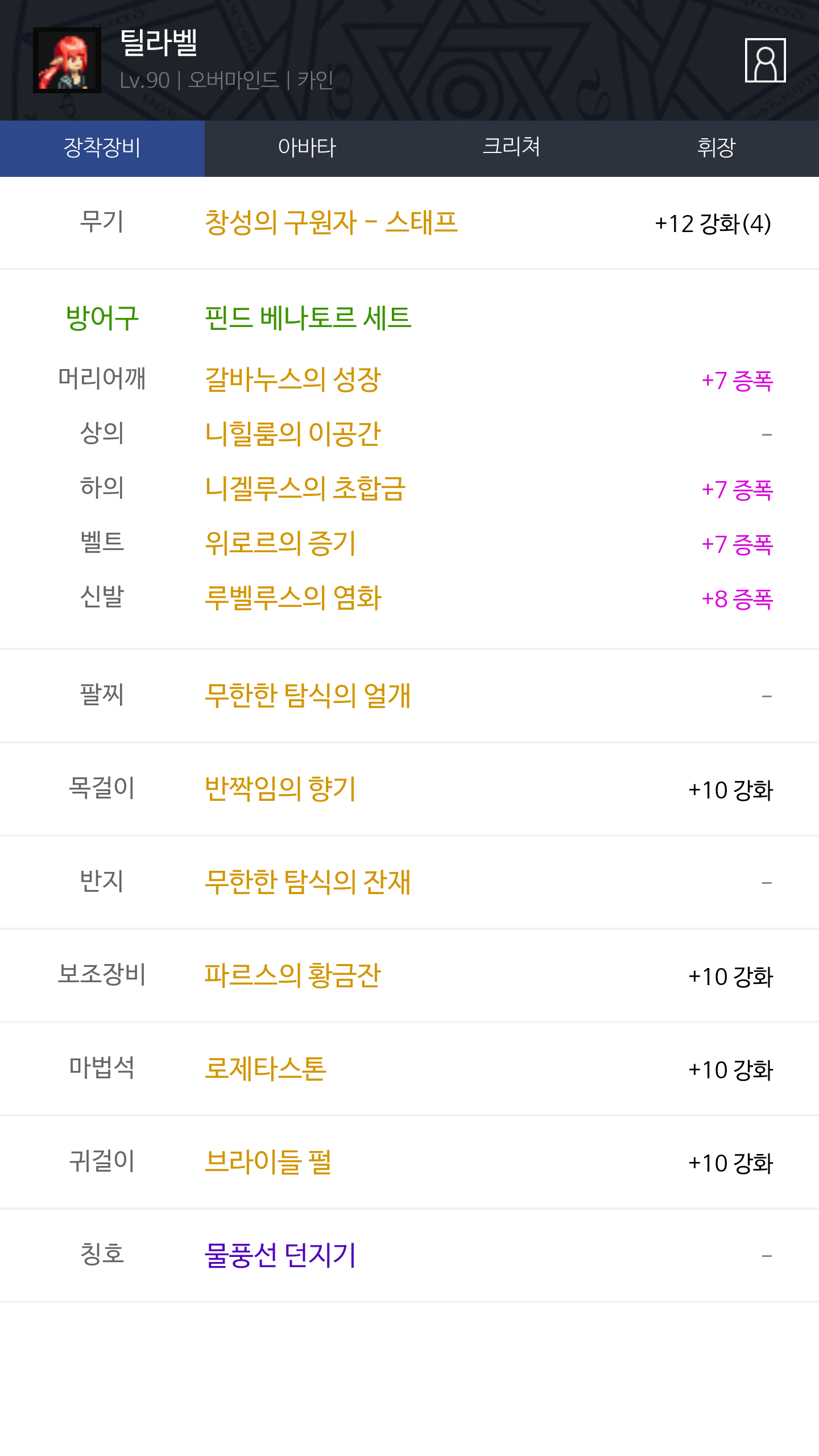Open the profile icon in the header

point(765,60)
